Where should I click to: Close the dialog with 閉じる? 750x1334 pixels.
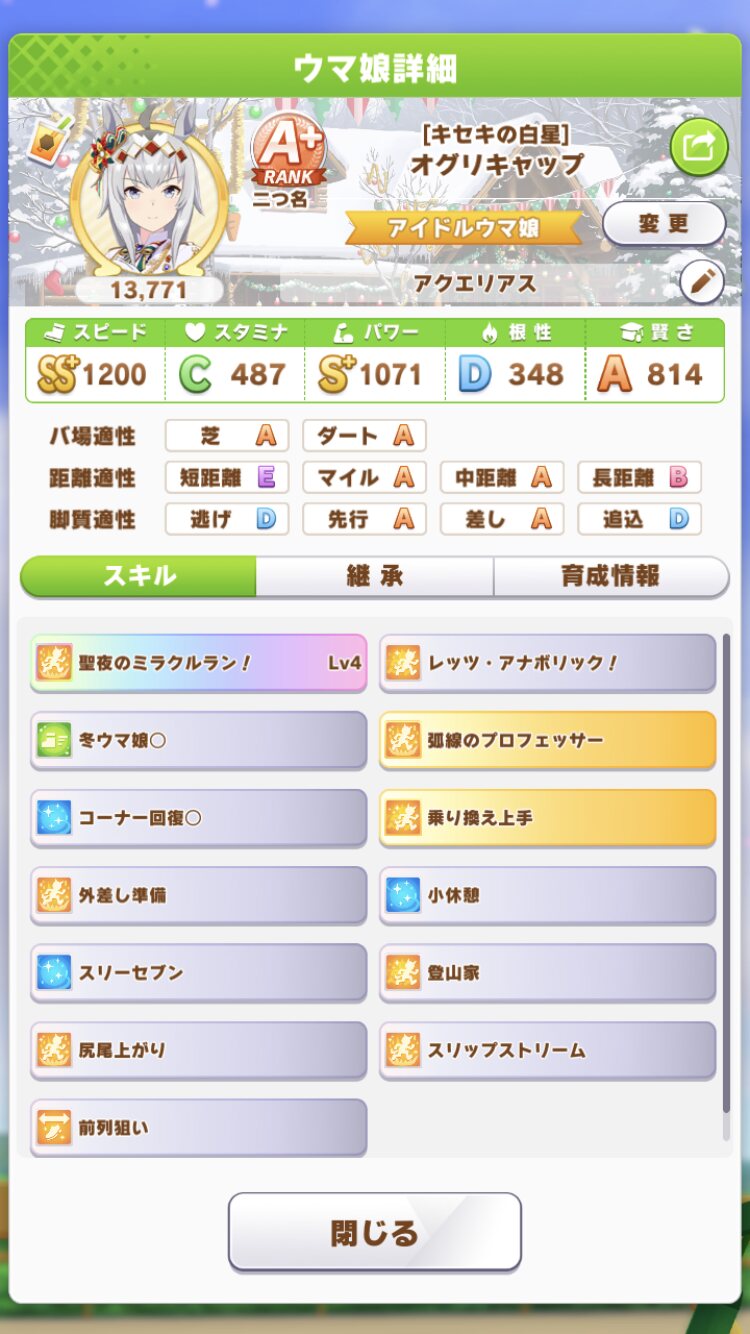(374, 1232)
